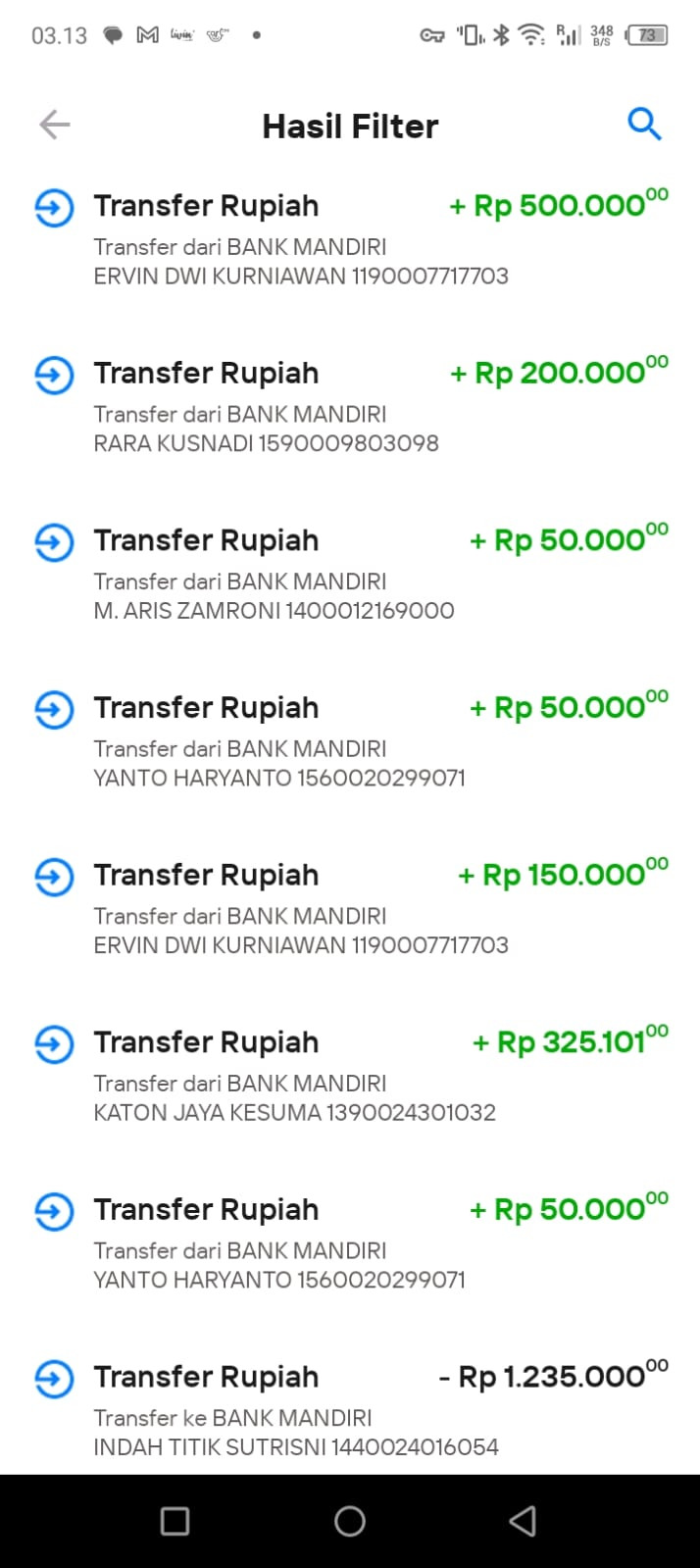
Task: Open the transfer to Indah Titik Sutrisni
Action: click(x=350, y=1410)
